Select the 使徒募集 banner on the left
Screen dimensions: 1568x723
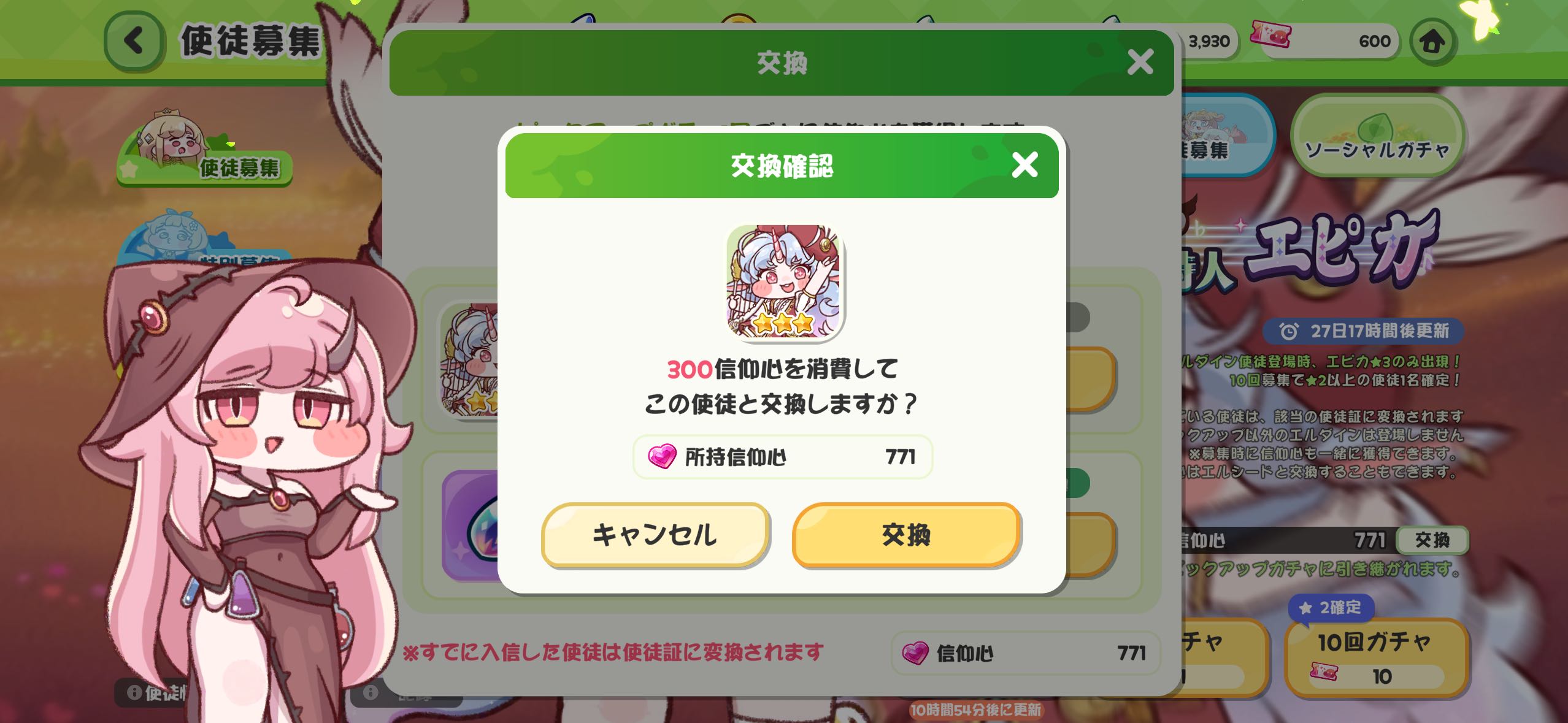(204, 149)
